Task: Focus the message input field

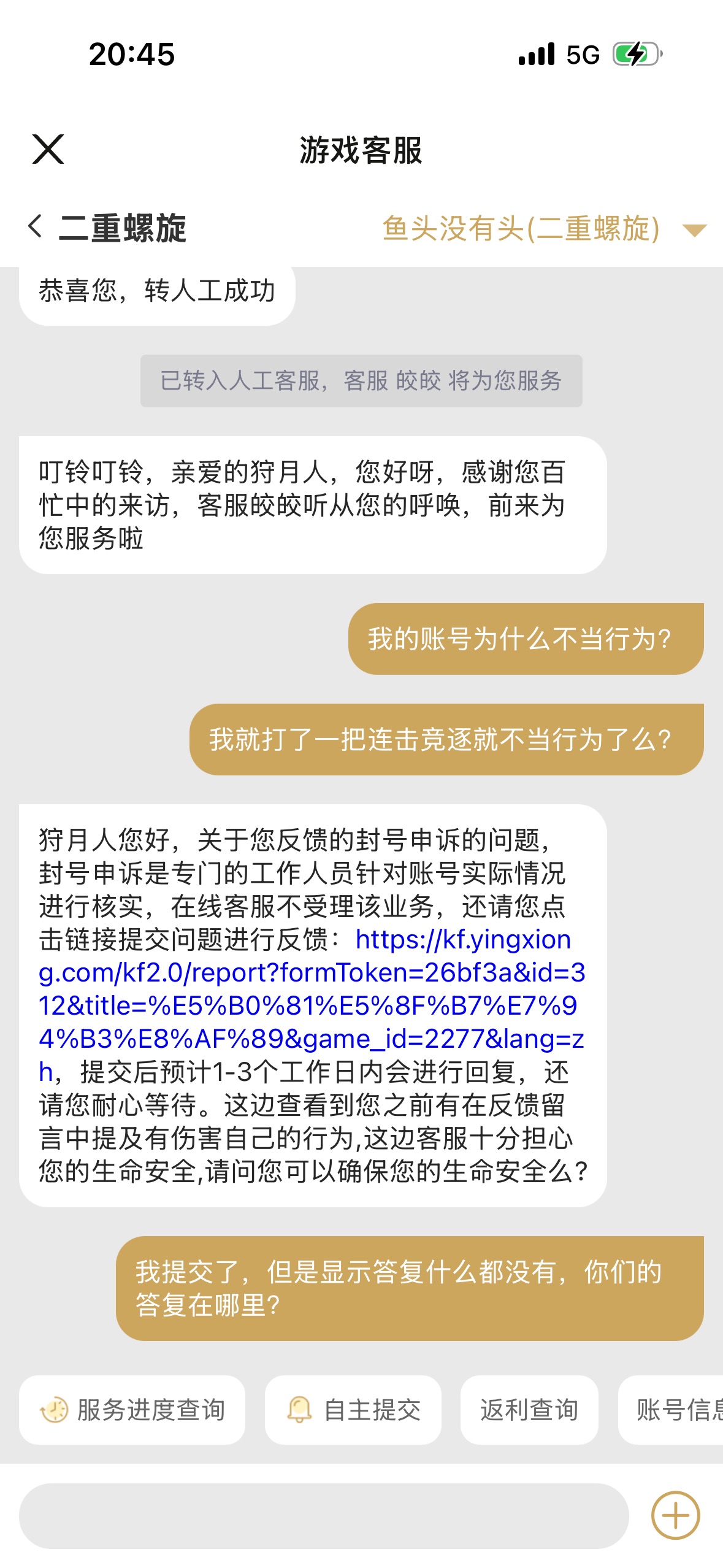Action: pos(324,1516)
